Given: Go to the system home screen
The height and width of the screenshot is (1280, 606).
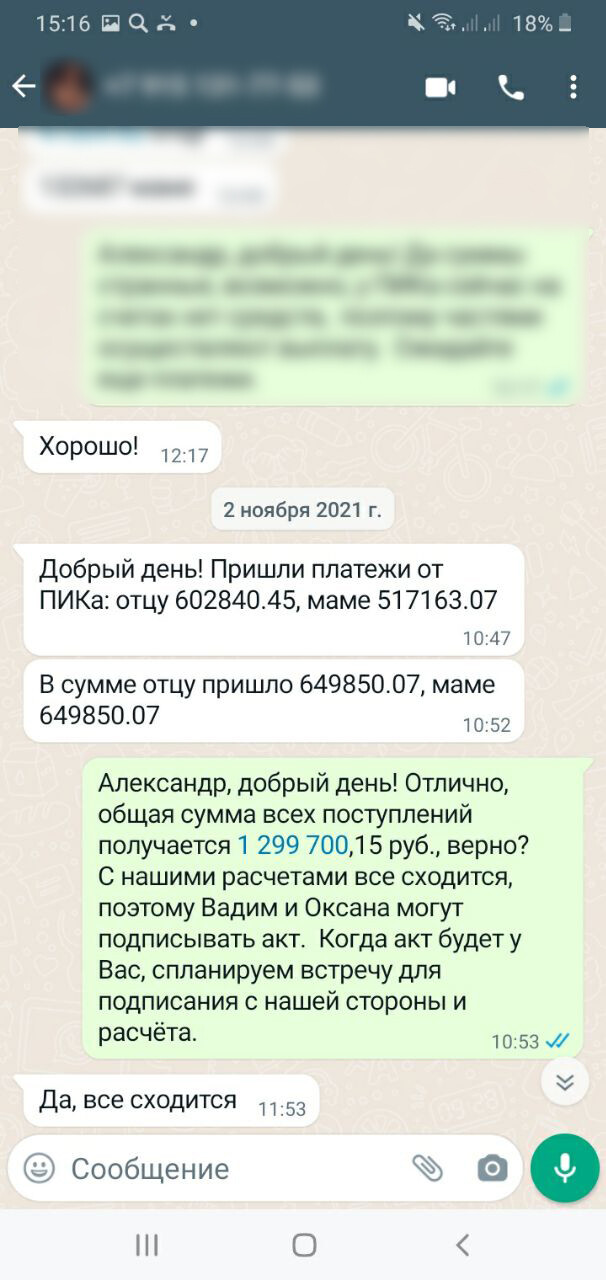Looking at the screenshot, I should 304,1244.
